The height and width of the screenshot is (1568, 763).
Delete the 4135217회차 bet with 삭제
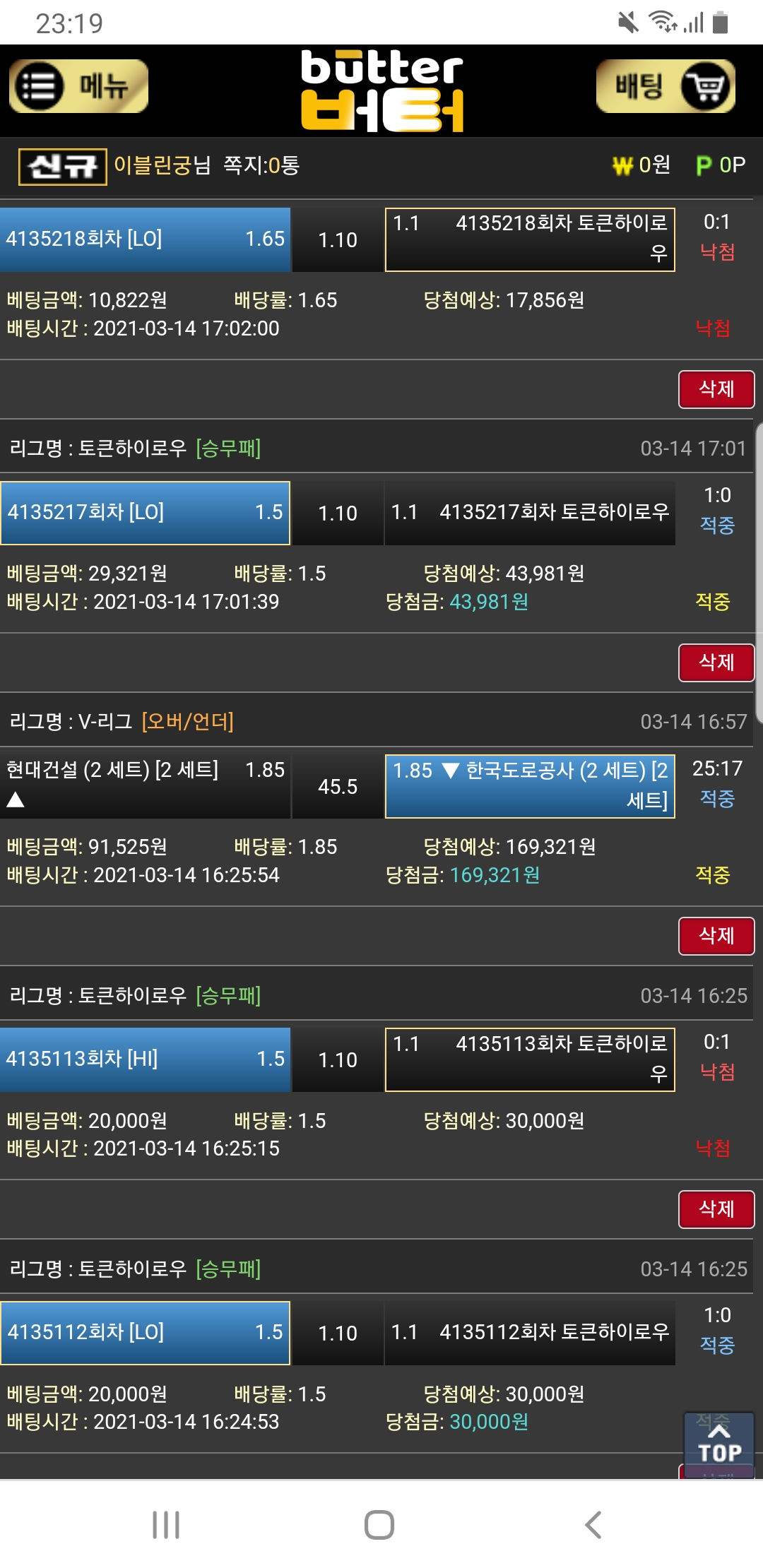point(716,663)
